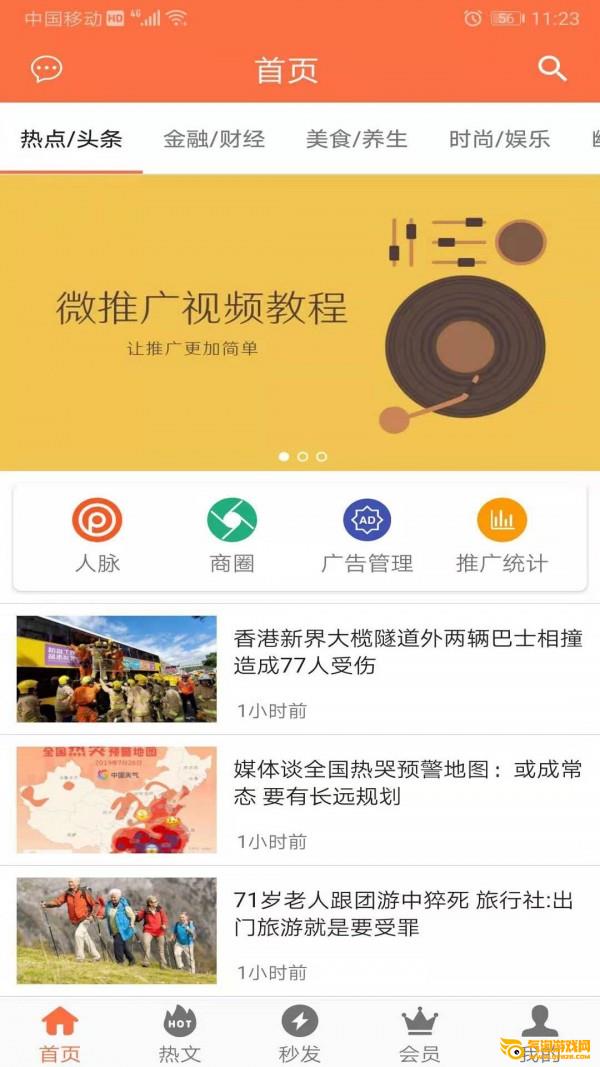600x1067 pixels.
Task: Select the 美食/养生 category tab
Action: coord(357,139)
